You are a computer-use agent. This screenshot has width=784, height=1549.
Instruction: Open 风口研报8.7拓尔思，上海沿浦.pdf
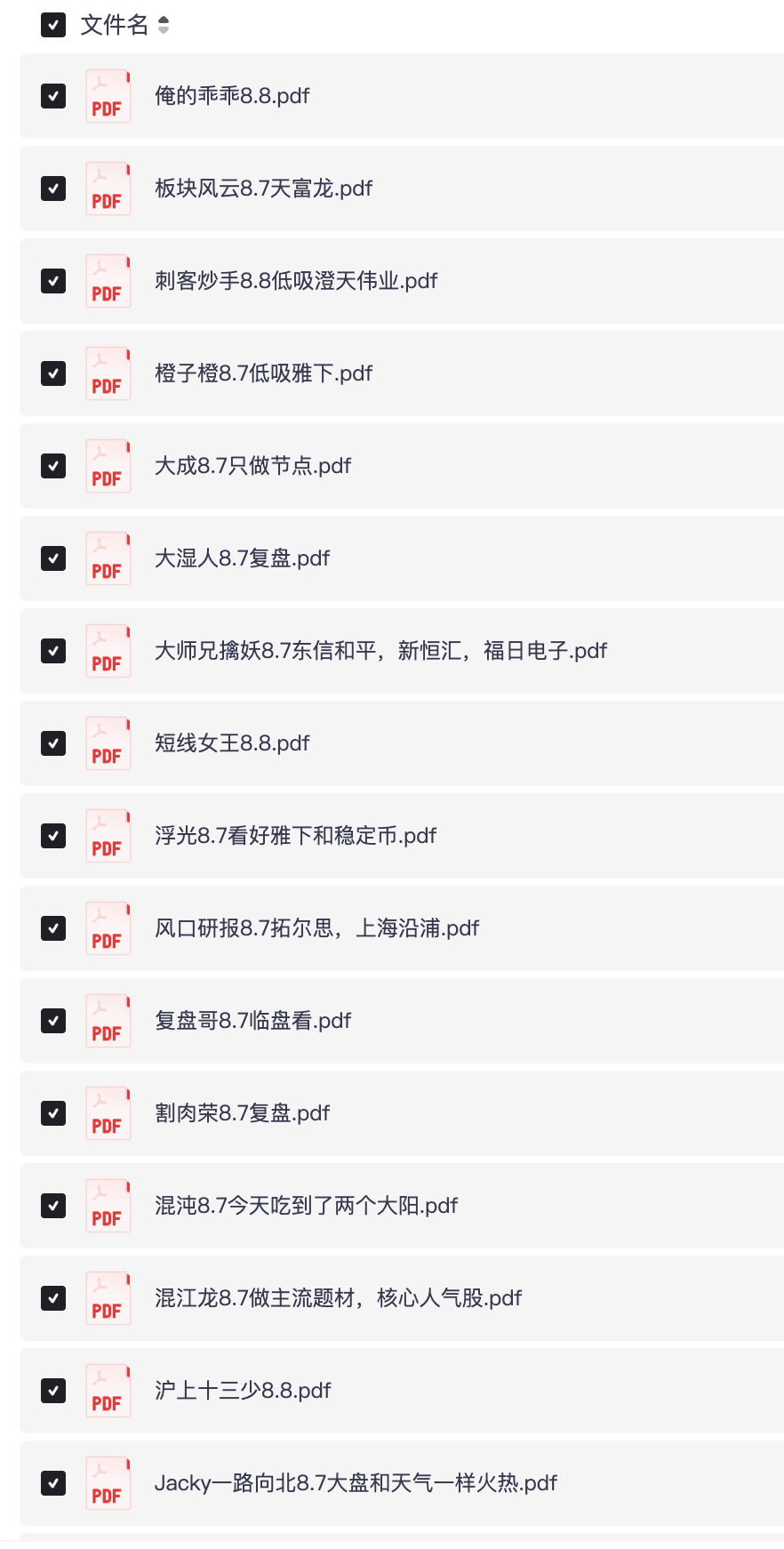click(x=316, y=928)
